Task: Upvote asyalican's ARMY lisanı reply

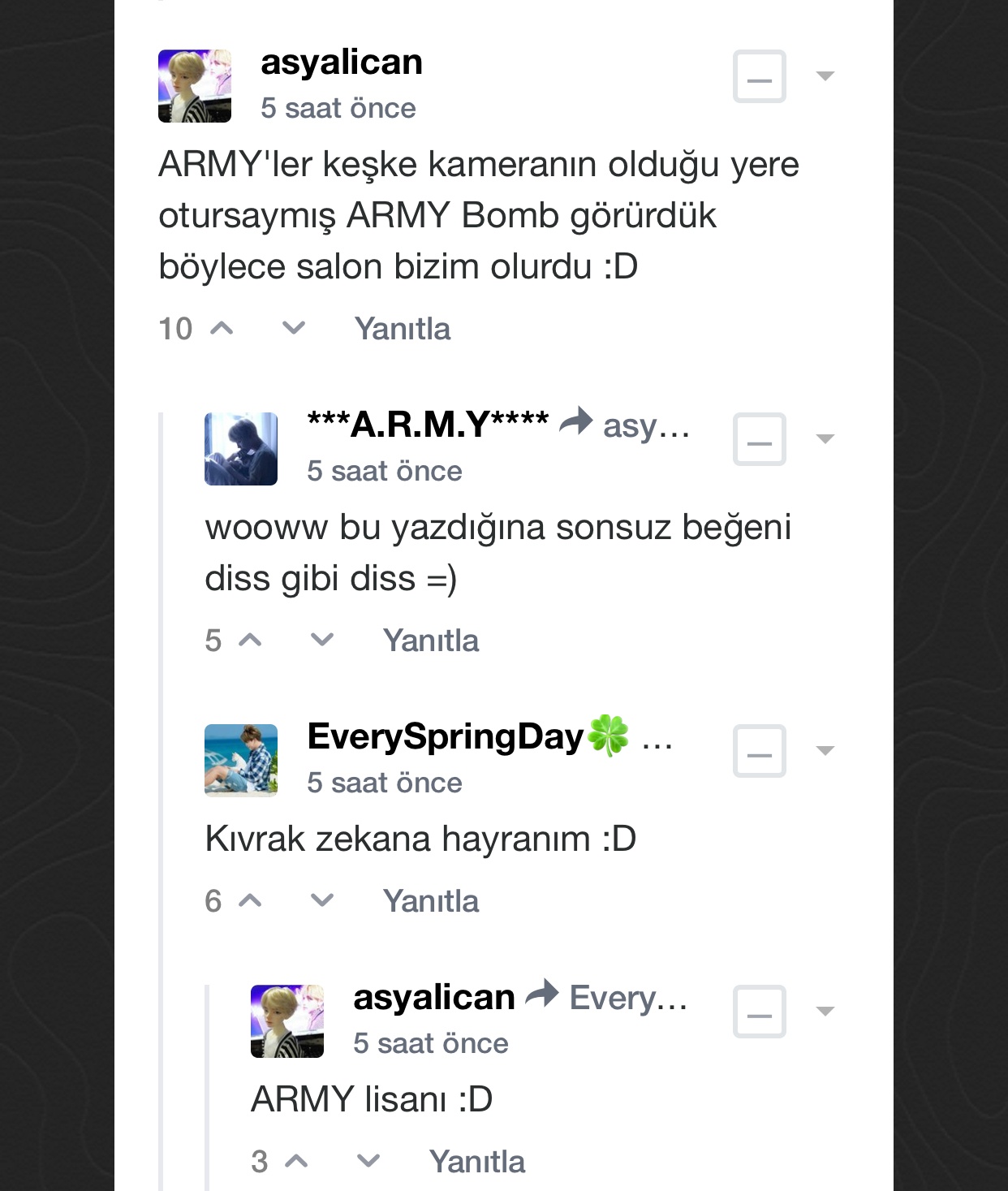Action: [296, 1162]
